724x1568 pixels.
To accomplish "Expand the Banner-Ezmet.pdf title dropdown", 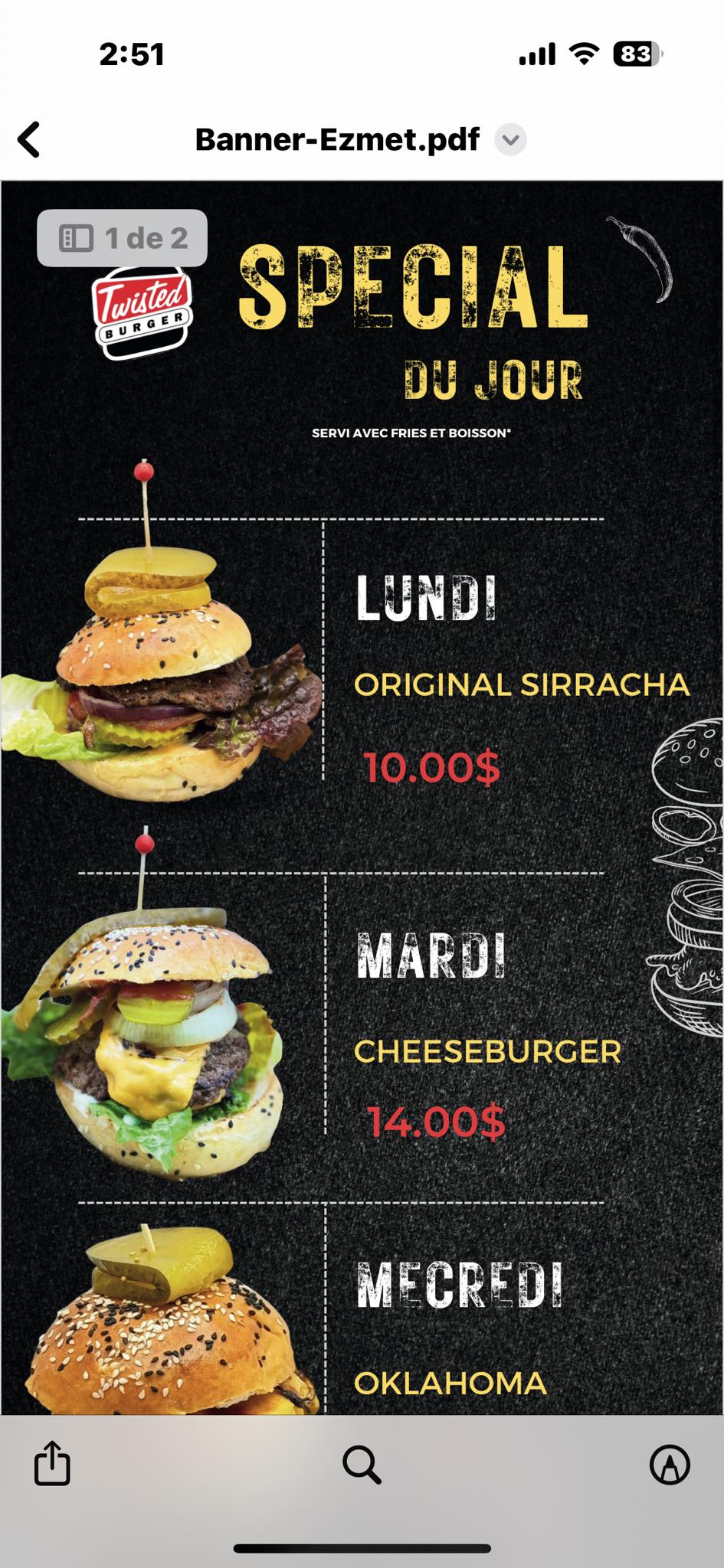I will (x=510, y=140).
